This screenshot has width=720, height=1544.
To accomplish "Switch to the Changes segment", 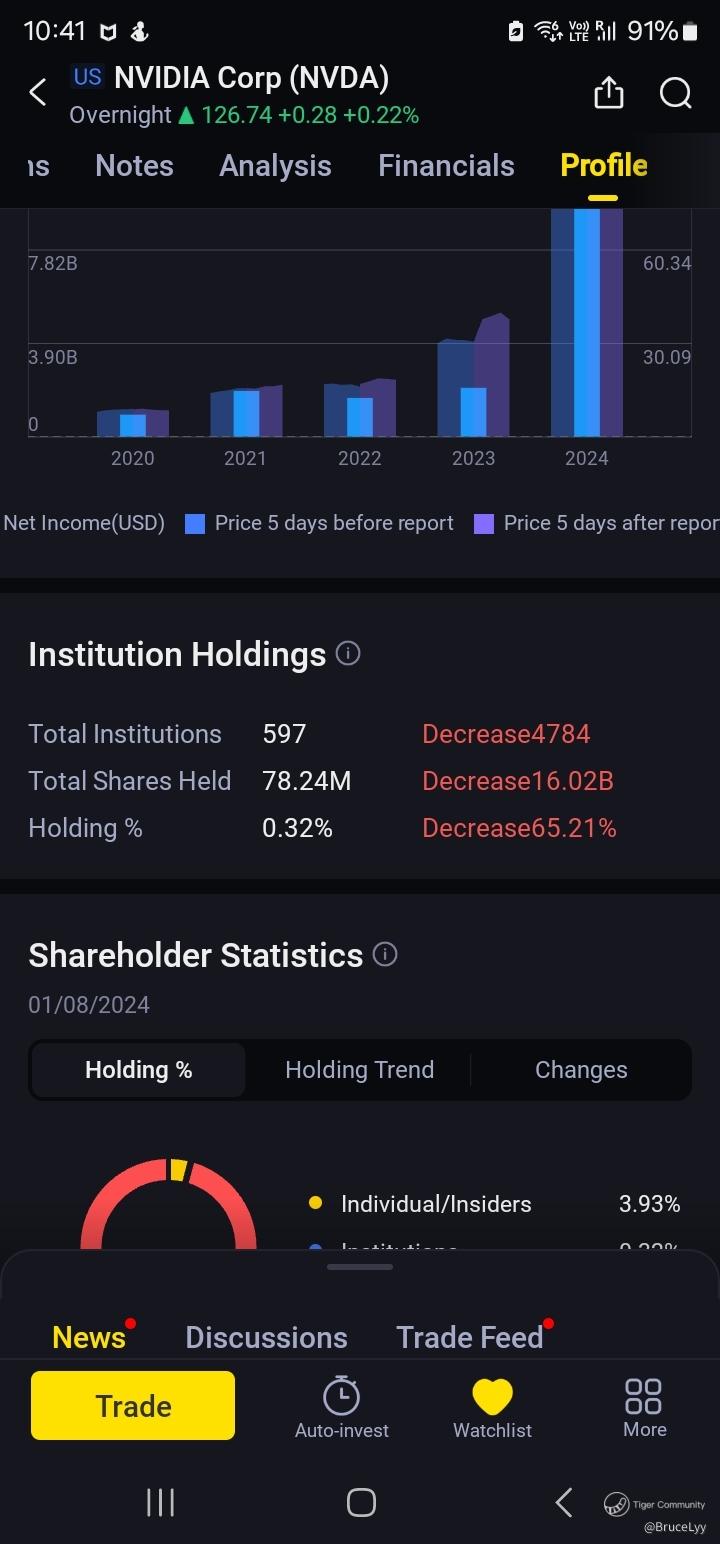I will tap(581, 1070).
